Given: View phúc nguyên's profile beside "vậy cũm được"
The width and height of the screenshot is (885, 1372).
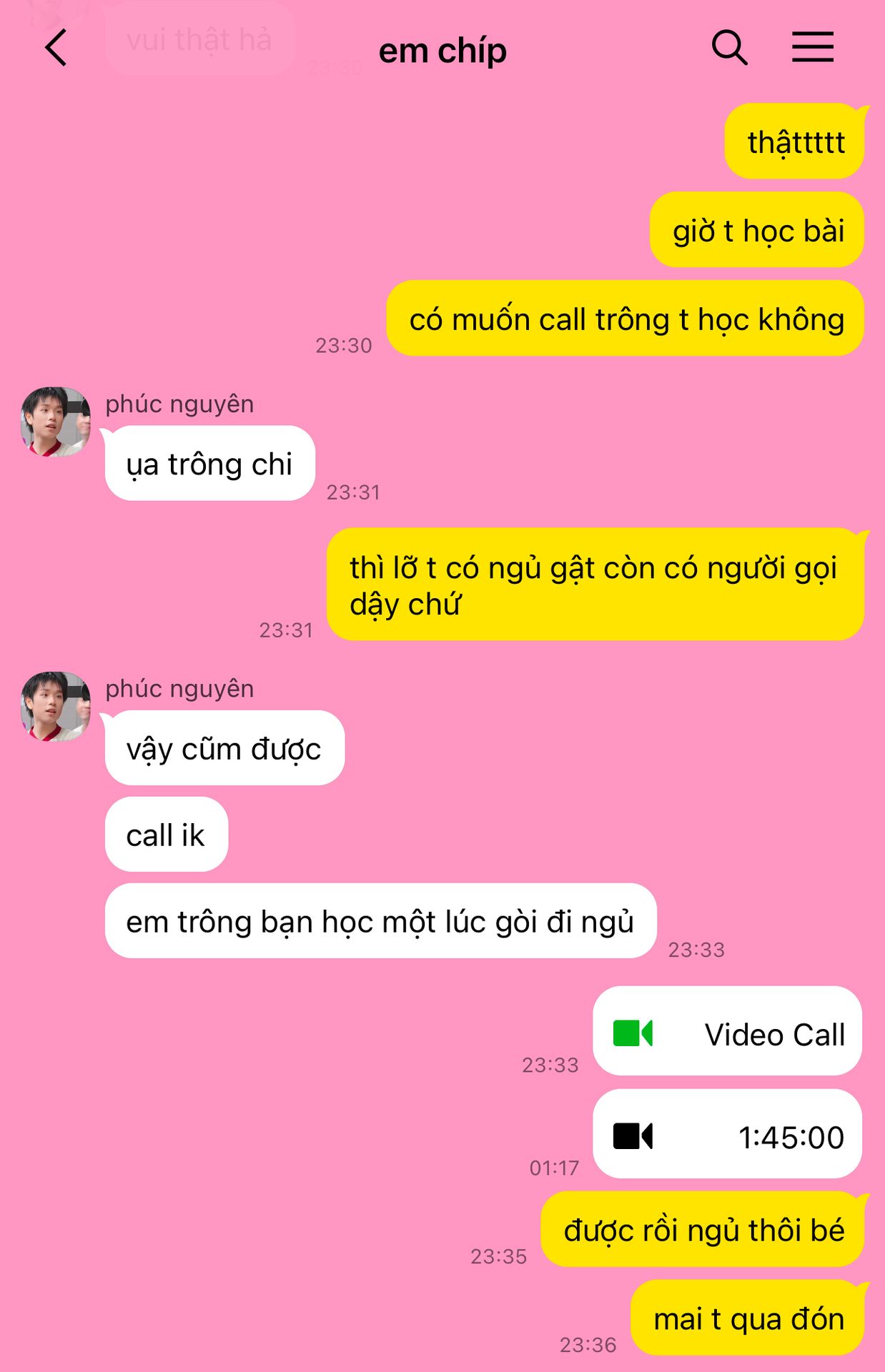Looking at the screenshot, I should 56,706.
